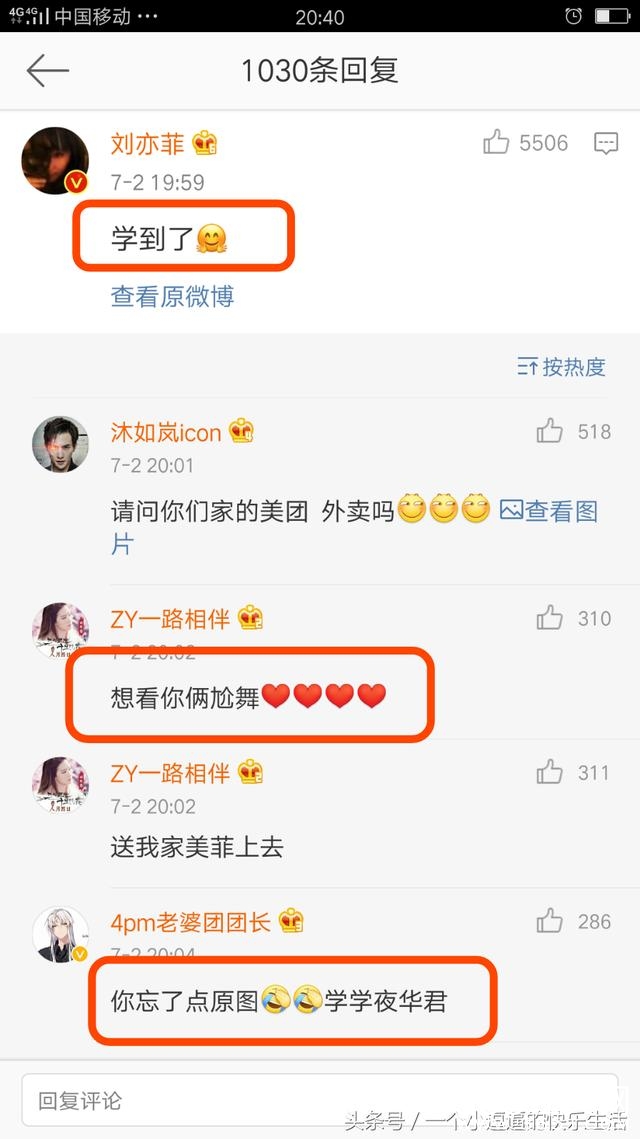The width and height of the screenshot is (640, 1139).
Task: Like the comment 想看你俩尬舞
Action: click(550, 618)
